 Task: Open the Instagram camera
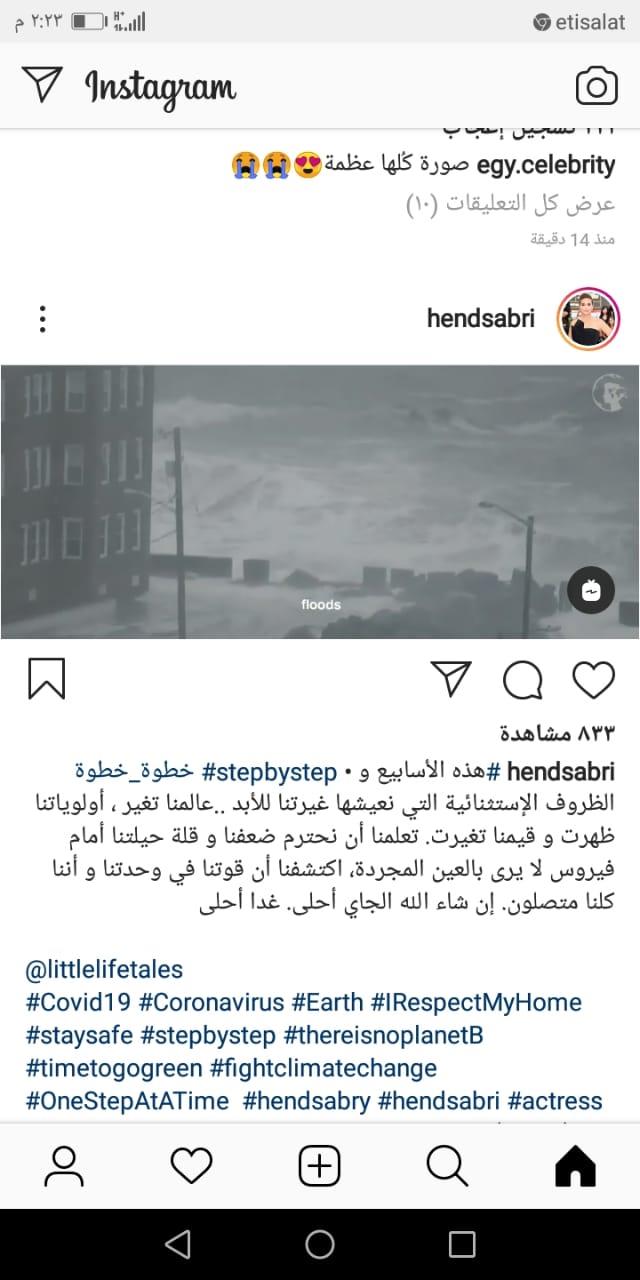pos(596,87)
